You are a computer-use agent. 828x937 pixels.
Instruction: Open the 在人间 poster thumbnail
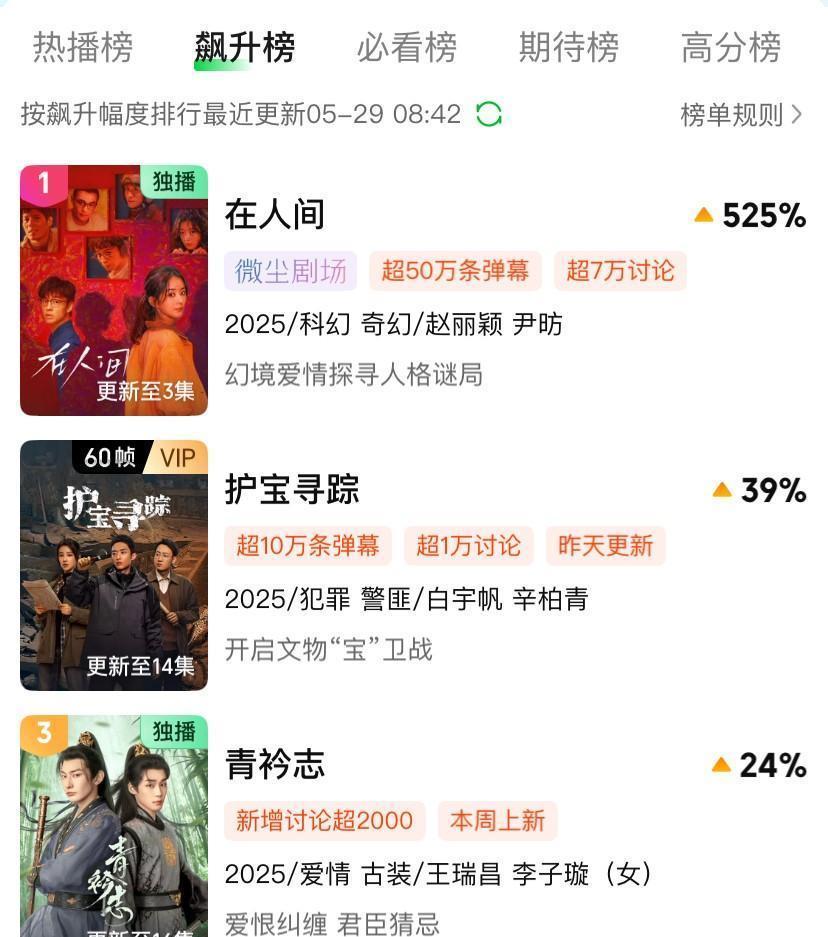[114, 290]
